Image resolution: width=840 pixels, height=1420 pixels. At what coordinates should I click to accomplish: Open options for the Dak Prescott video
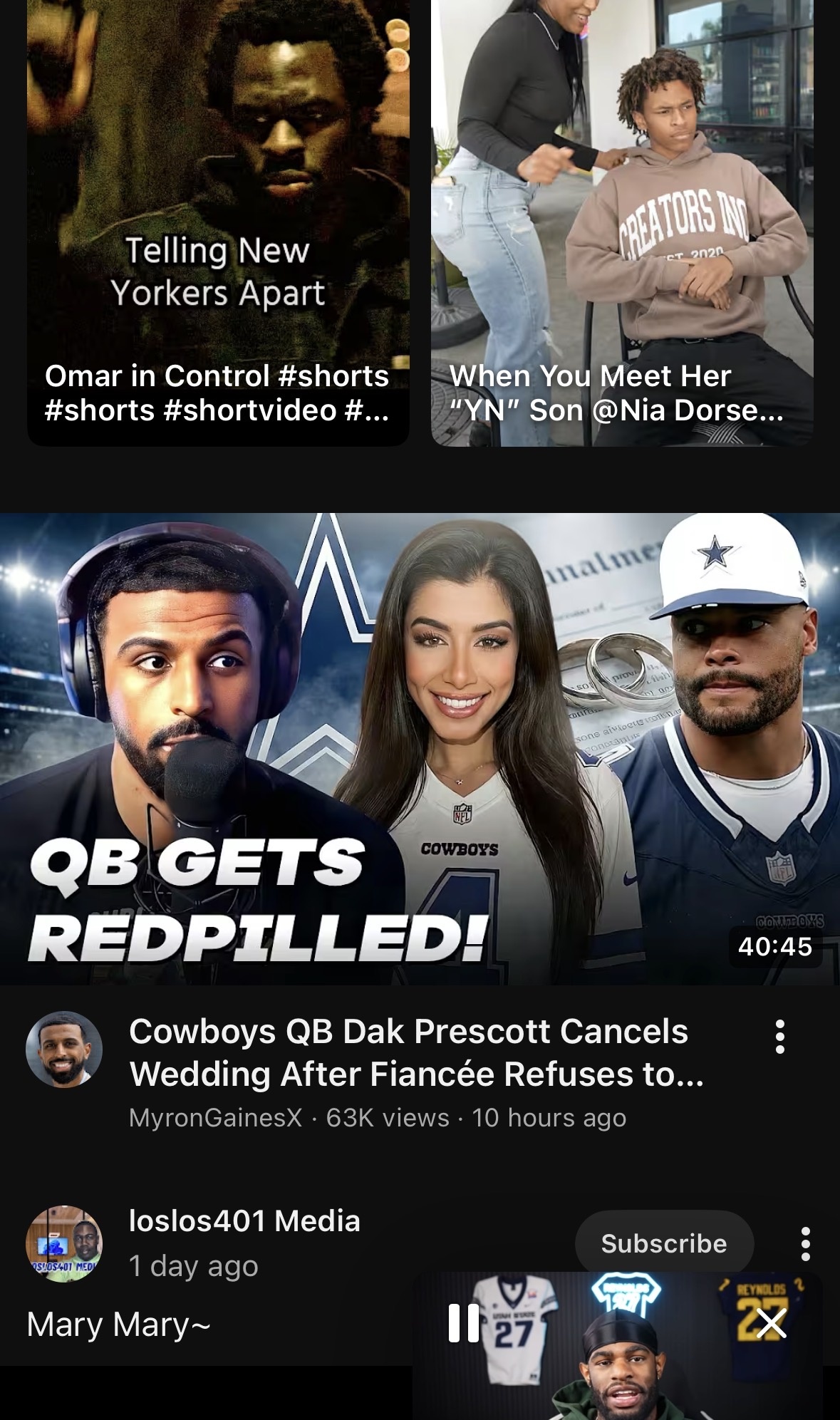[x=780, y=1037]
